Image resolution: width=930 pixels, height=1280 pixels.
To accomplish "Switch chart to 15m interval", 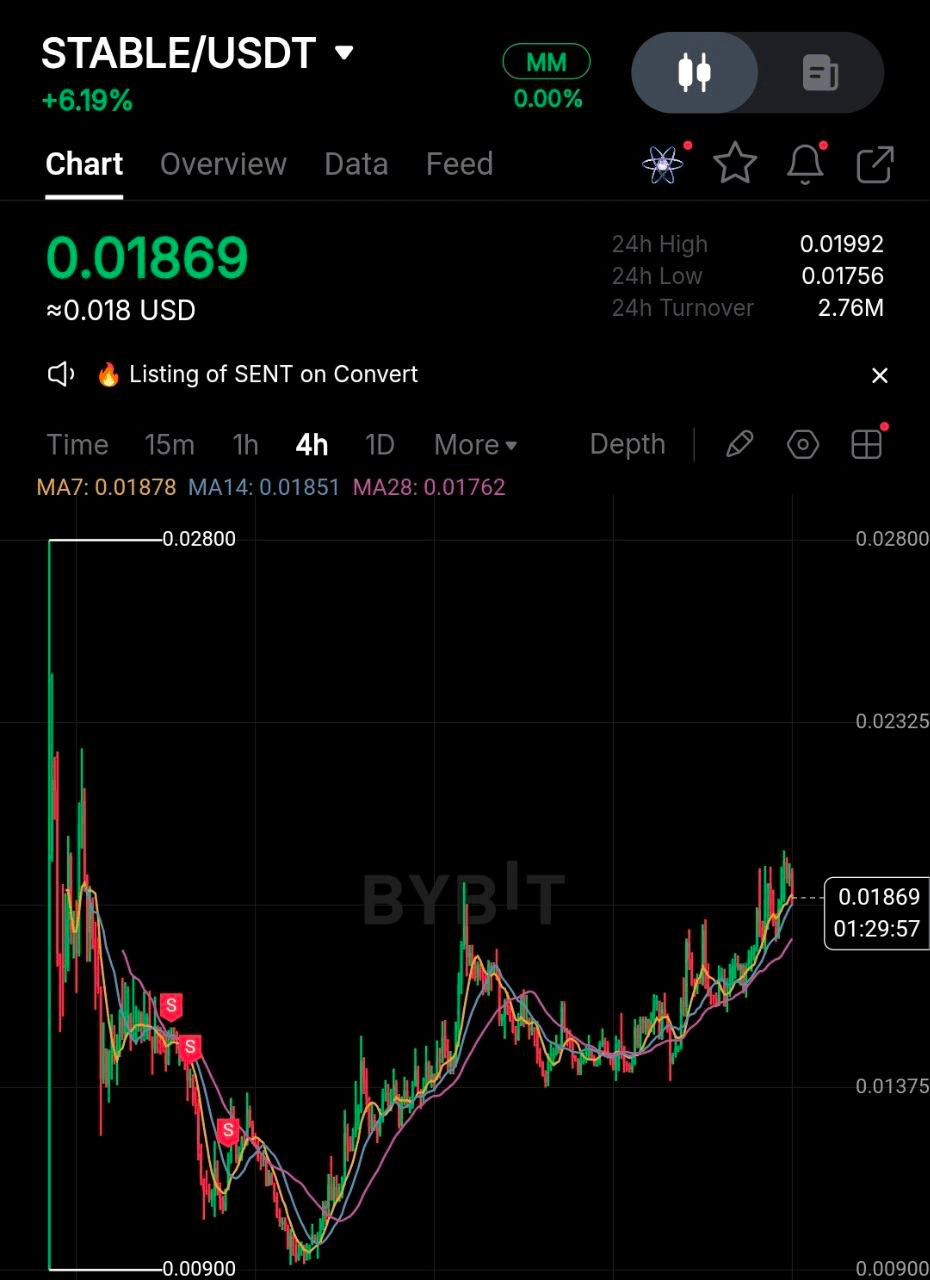I will [169, 445].
